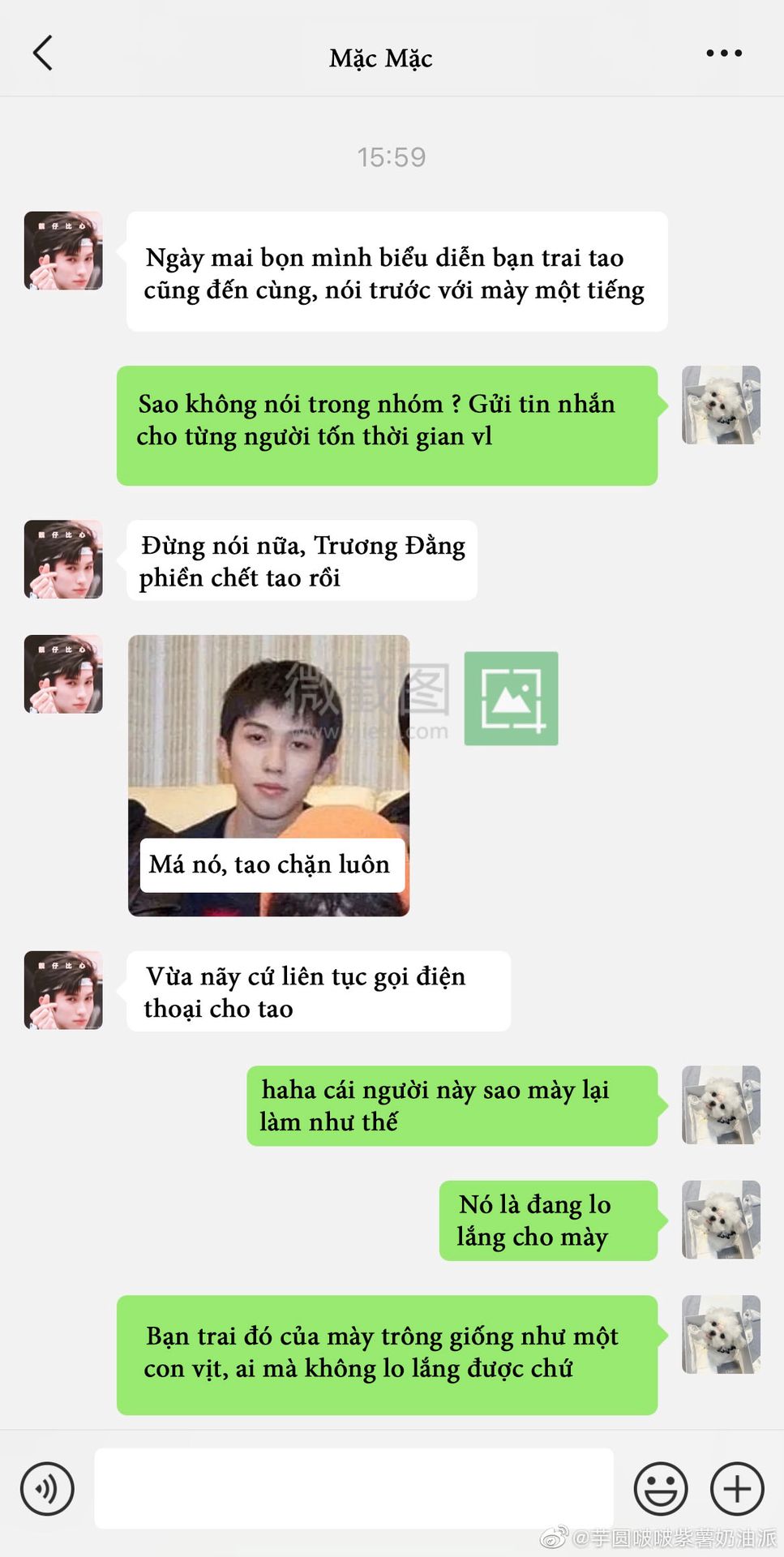
Task: Open the plus attachment menu
Action: coord(737,1489)
